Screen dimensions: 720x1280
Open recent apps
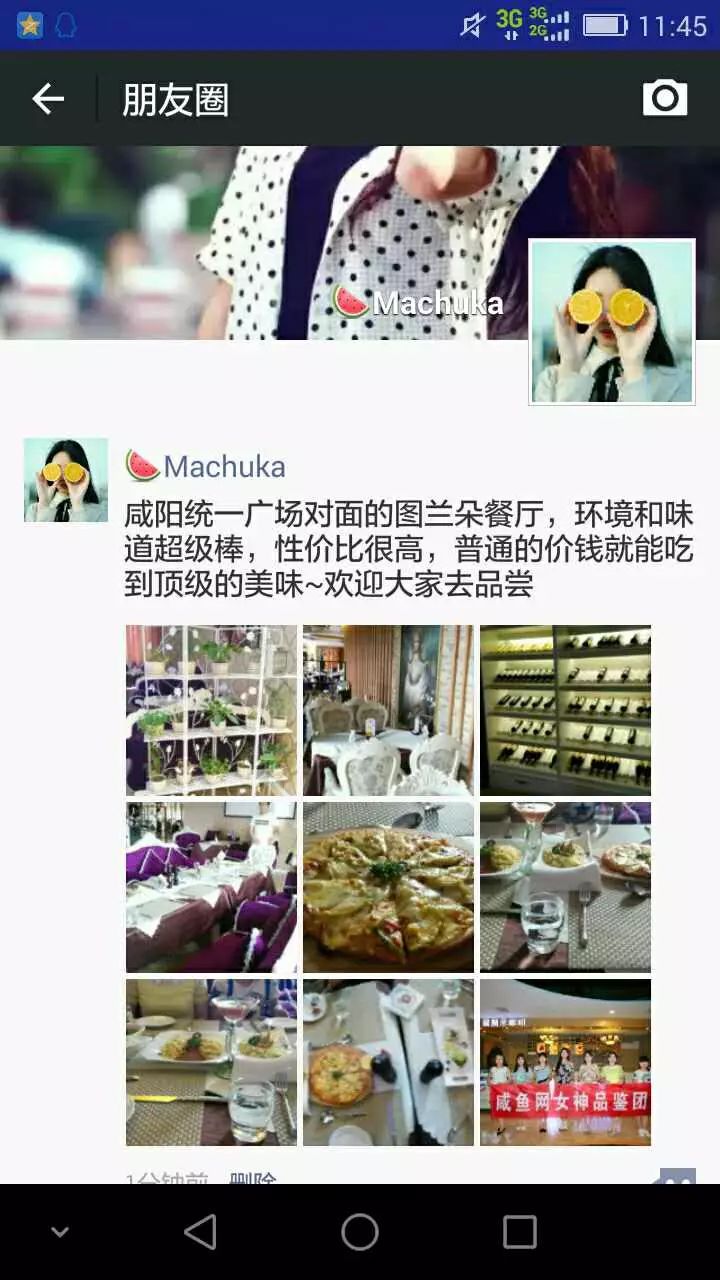pos(519,1232)
